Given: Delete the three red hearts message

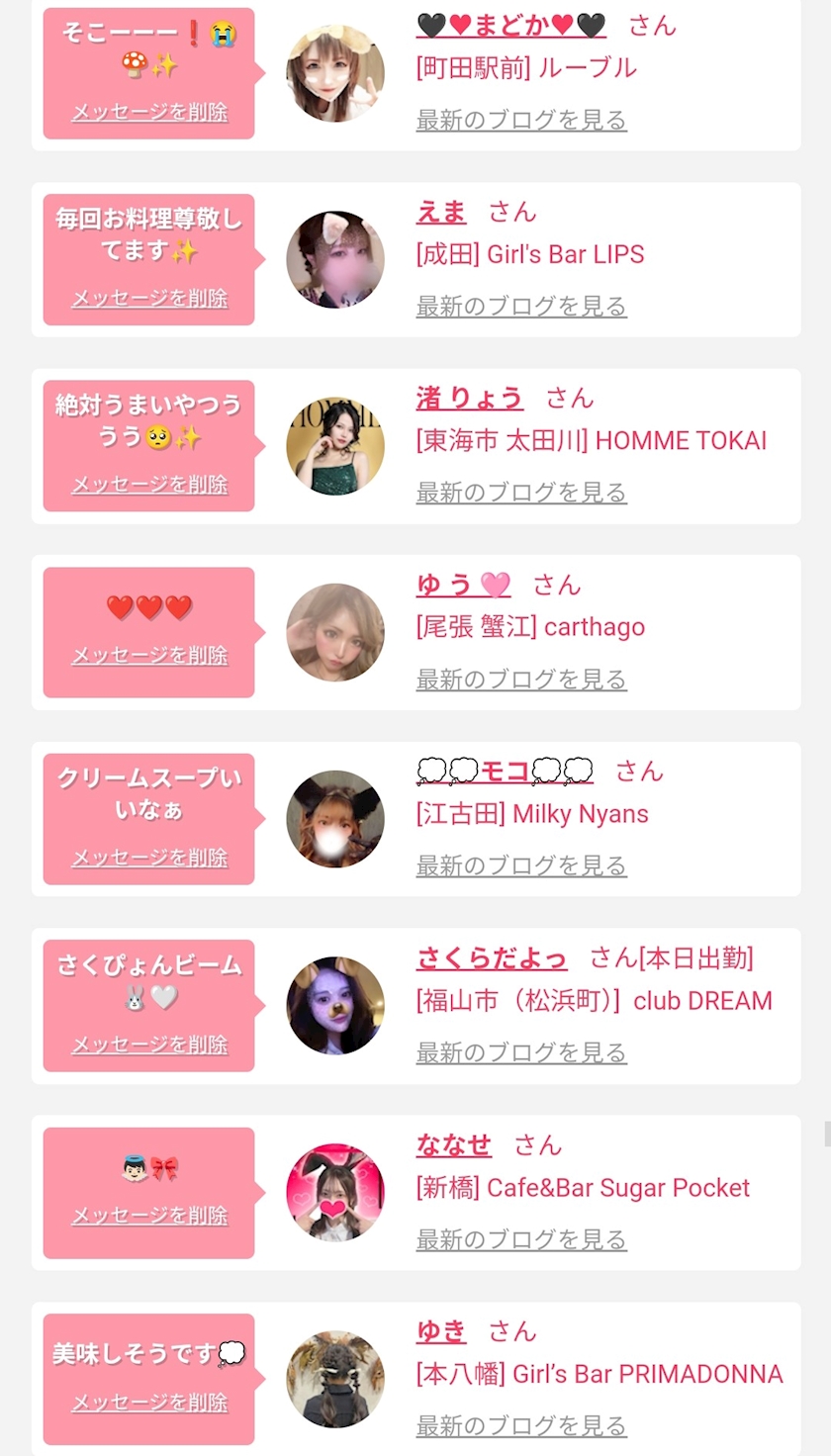Looking at the screenshot, I should (149, 655).
